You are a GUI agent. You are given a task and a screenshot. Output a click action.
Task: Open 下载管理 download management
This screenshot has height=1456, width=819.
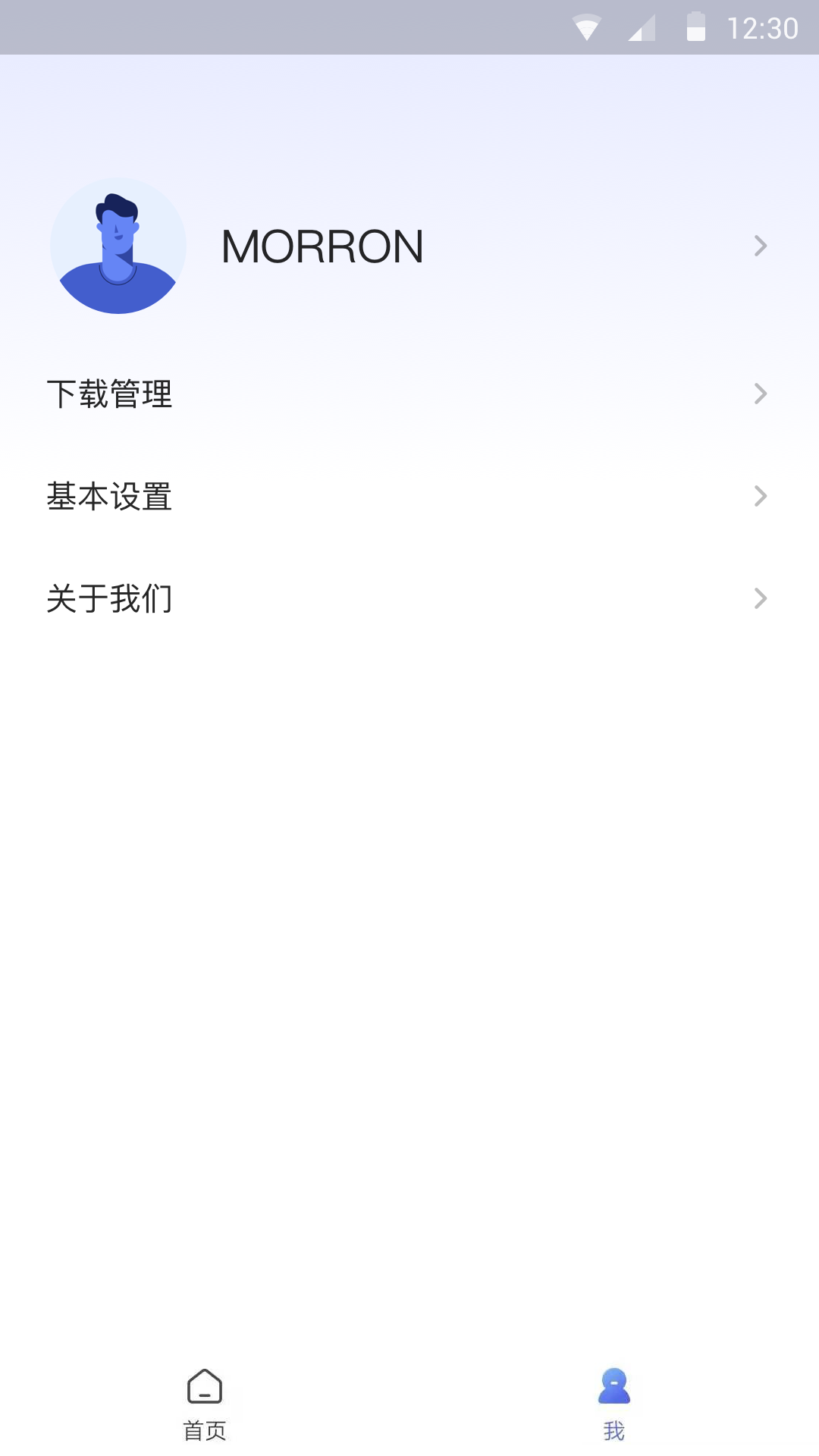110,394
